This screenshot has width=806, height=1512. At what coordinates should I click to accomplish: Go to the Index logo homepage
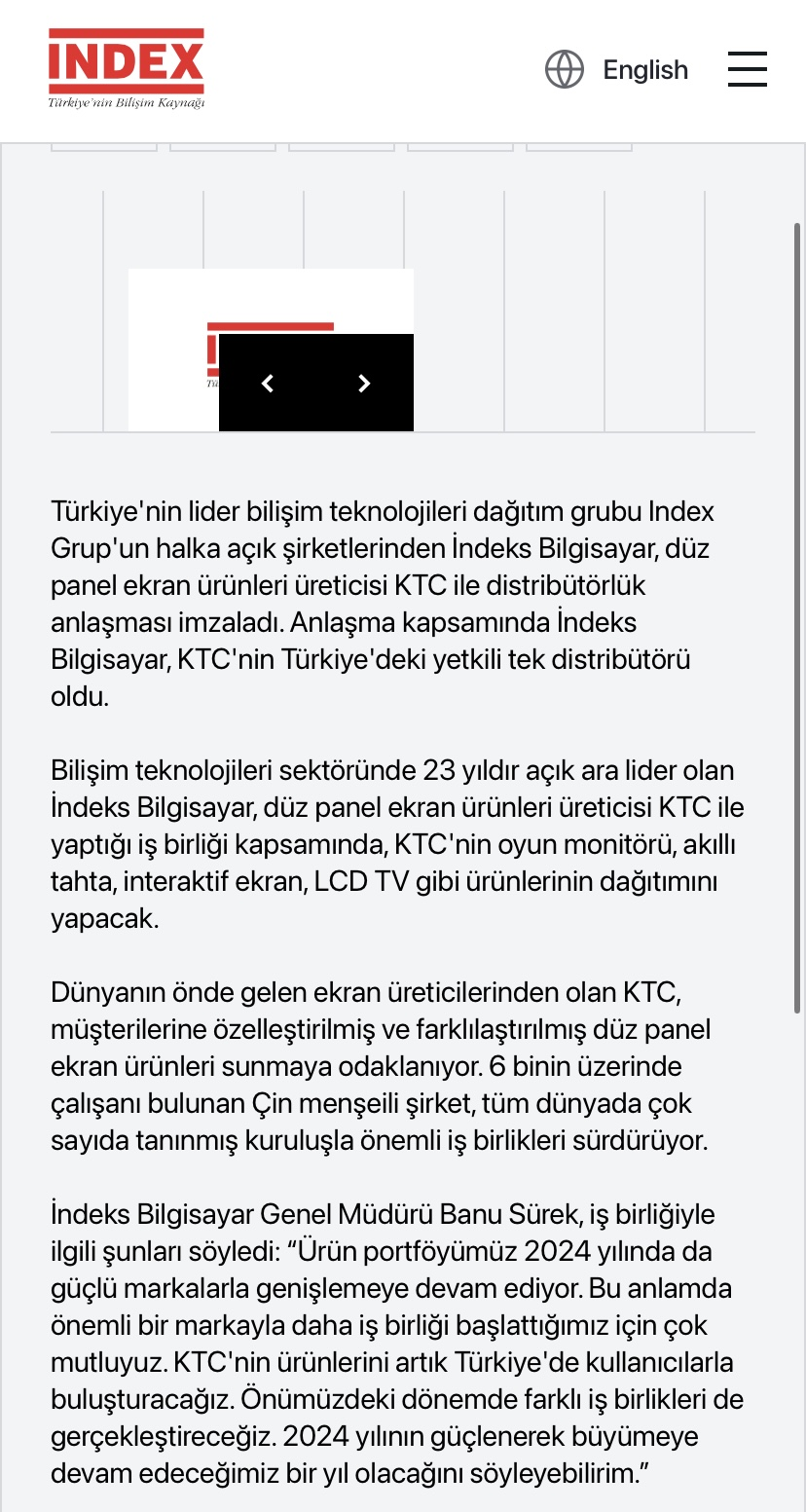(x=127, y=68)
